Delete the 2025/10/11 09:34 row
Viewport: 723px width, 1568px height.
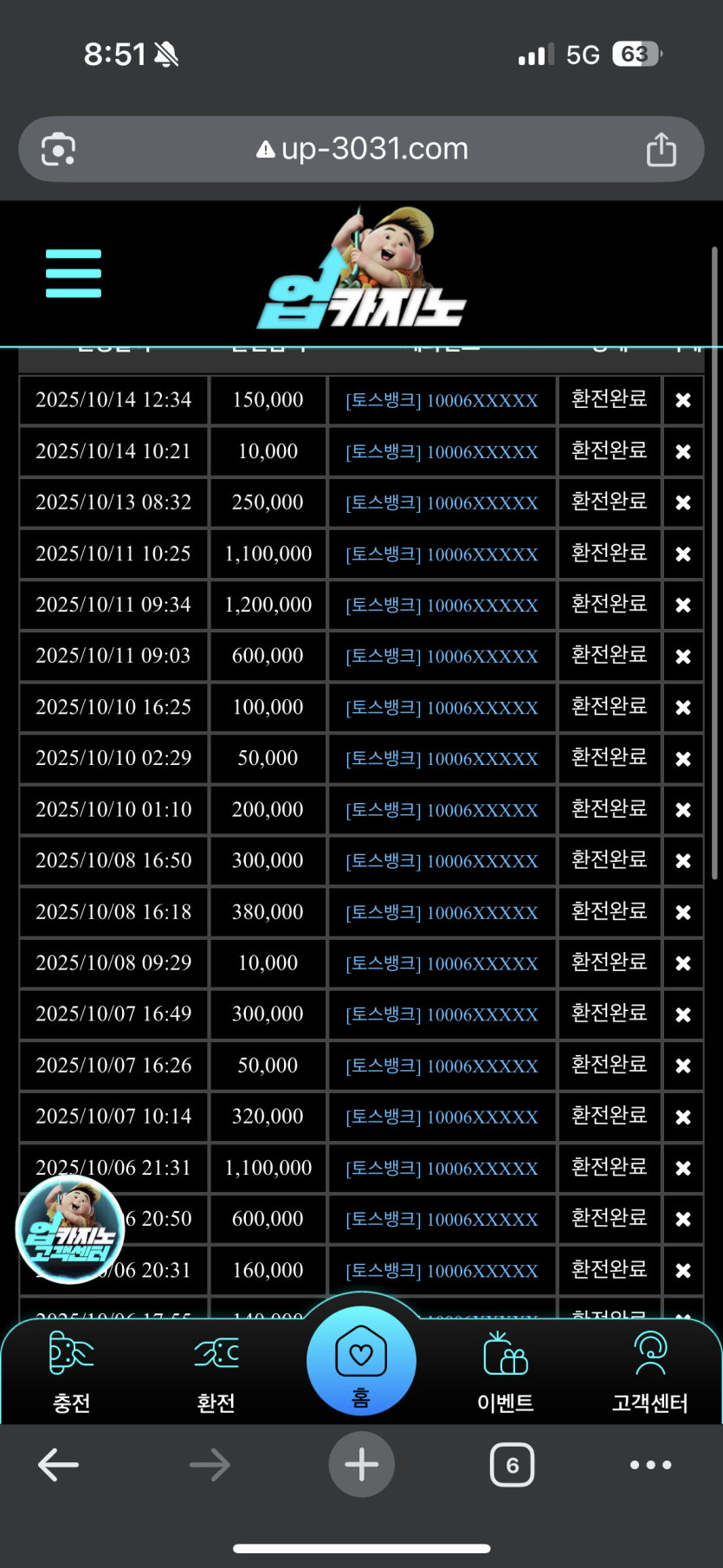pyautogui.click(x=683, y=605)
